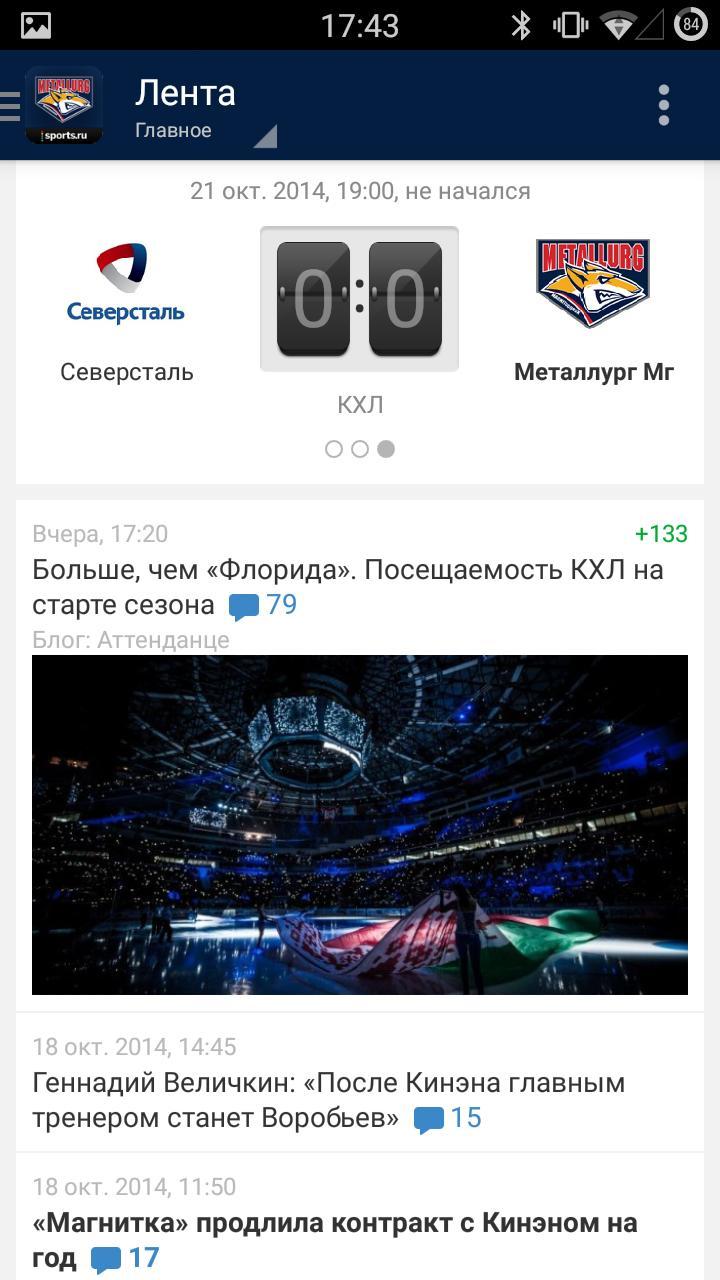Image resolution: width=720 pixels, height=1280 pixels.
Task: Open the overflow menu with three dots
Action: point(664,103)
